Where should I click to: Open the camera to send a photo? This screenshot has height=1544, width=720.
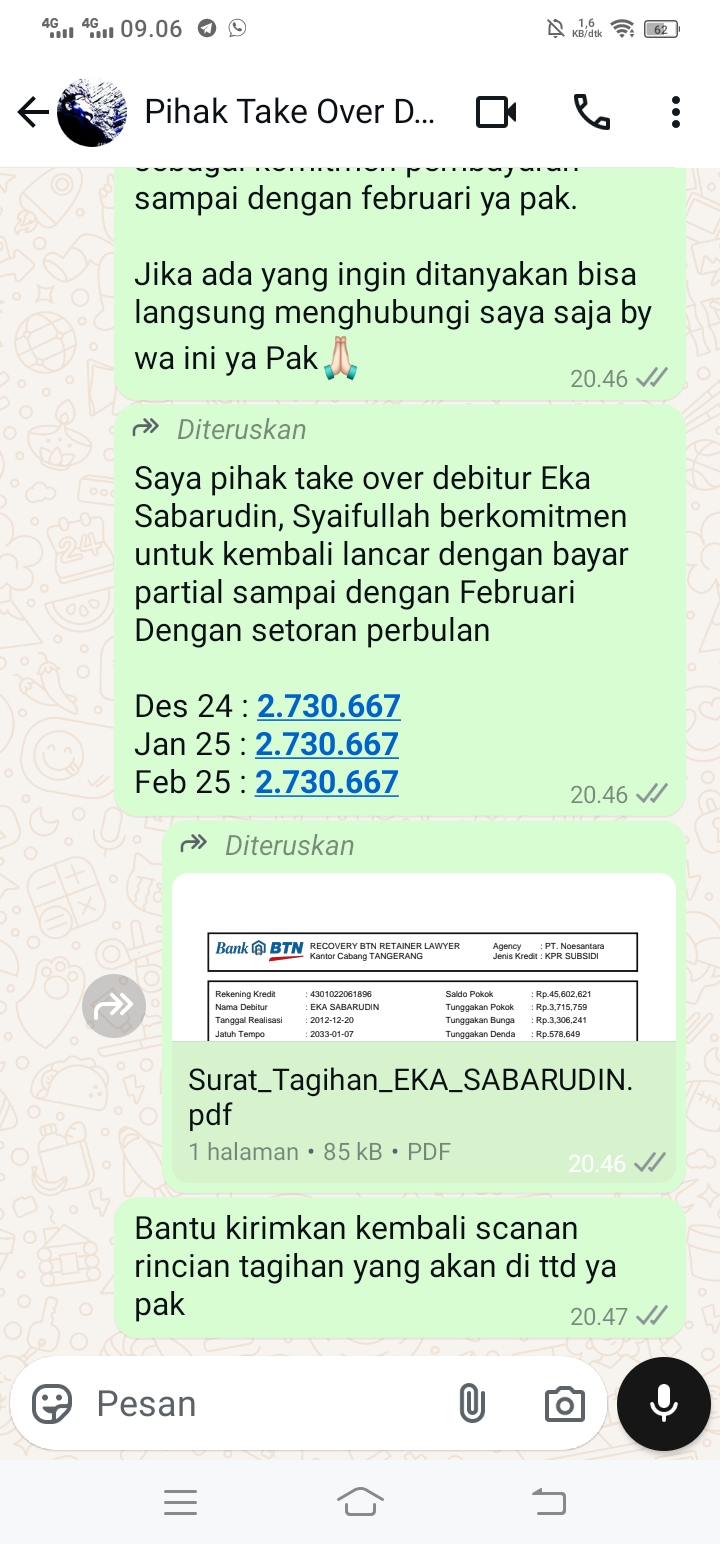tap(565, 1404)
